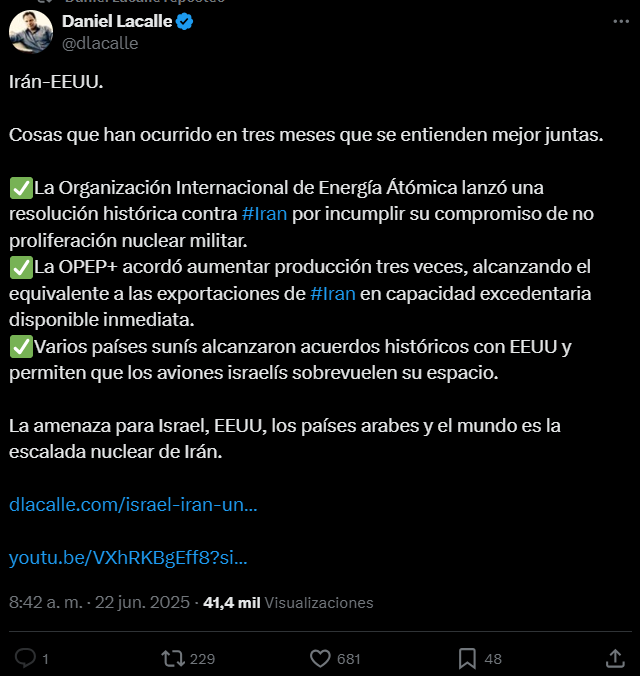640x676 pixels.
Task: Share this post via the share icon
Action: click(x=615, y=658)
